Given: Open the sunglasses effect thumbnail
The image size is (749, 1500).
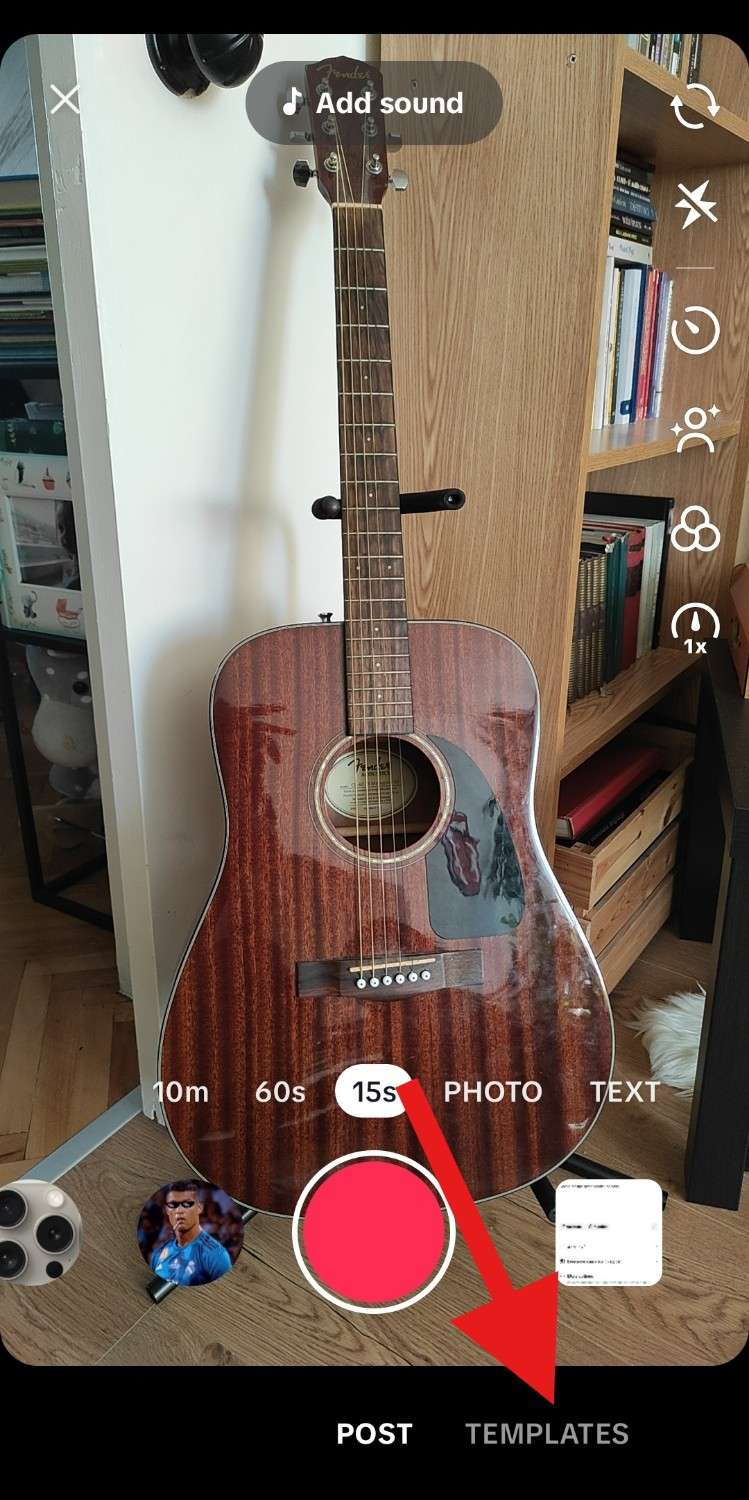Looking at the screenshot, I should pyautogui.click(x=190, y=1233).
